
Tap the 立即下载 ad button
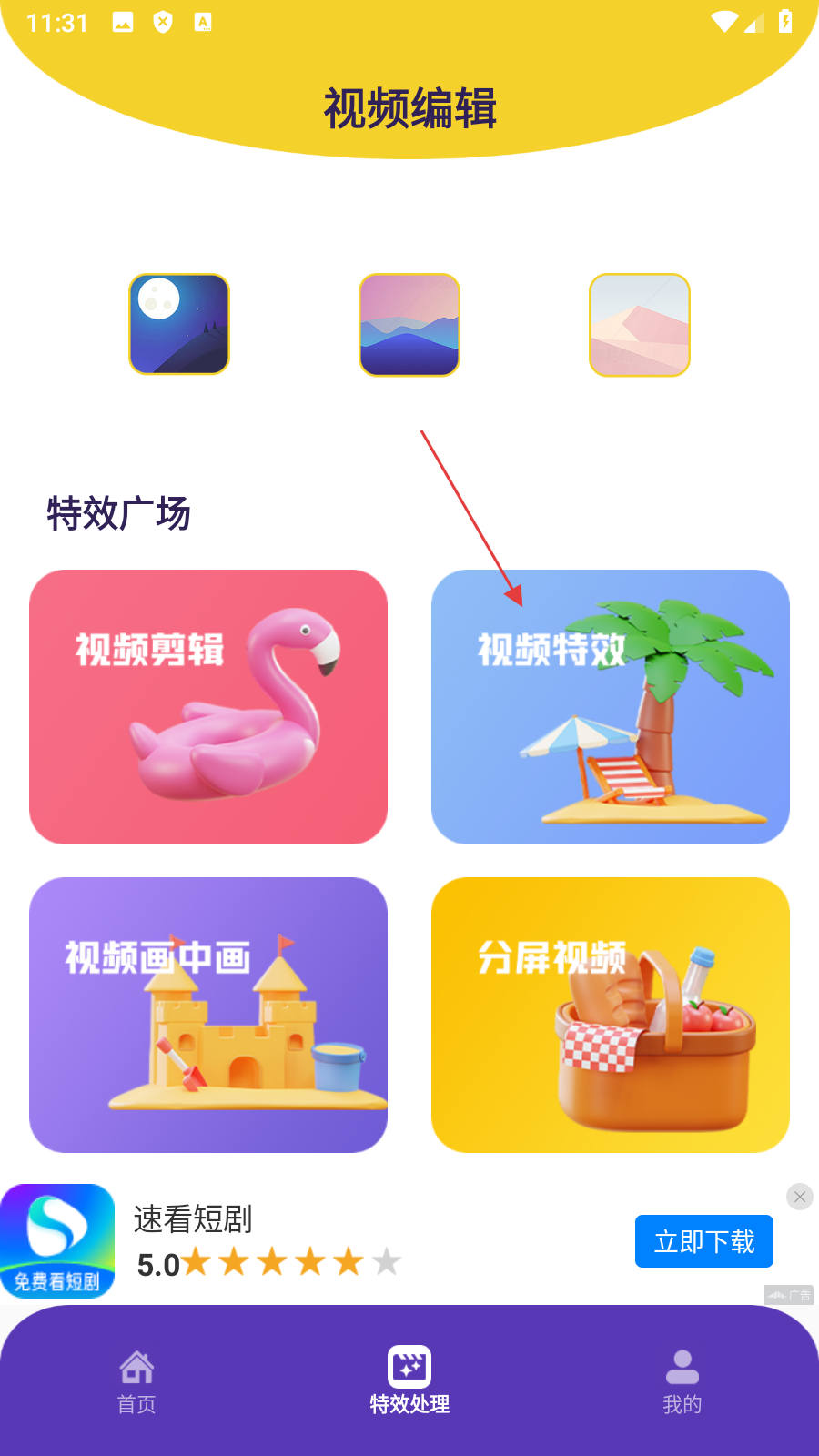(x=703, y=1241)
